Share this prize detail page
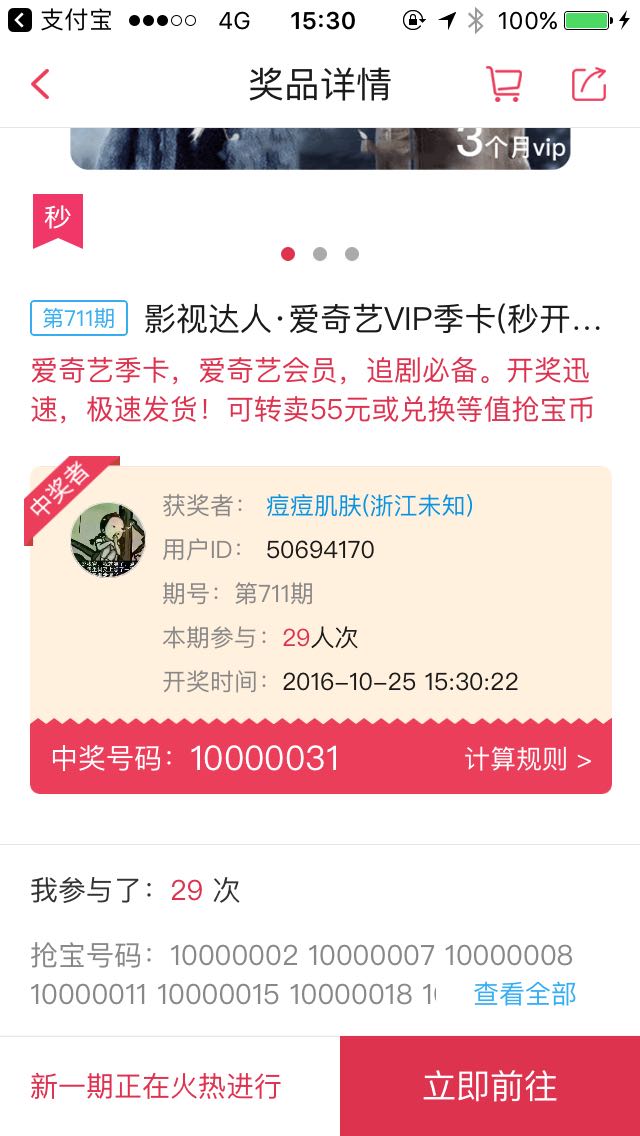Viewport: 640px width, 1136px height. 589,84
